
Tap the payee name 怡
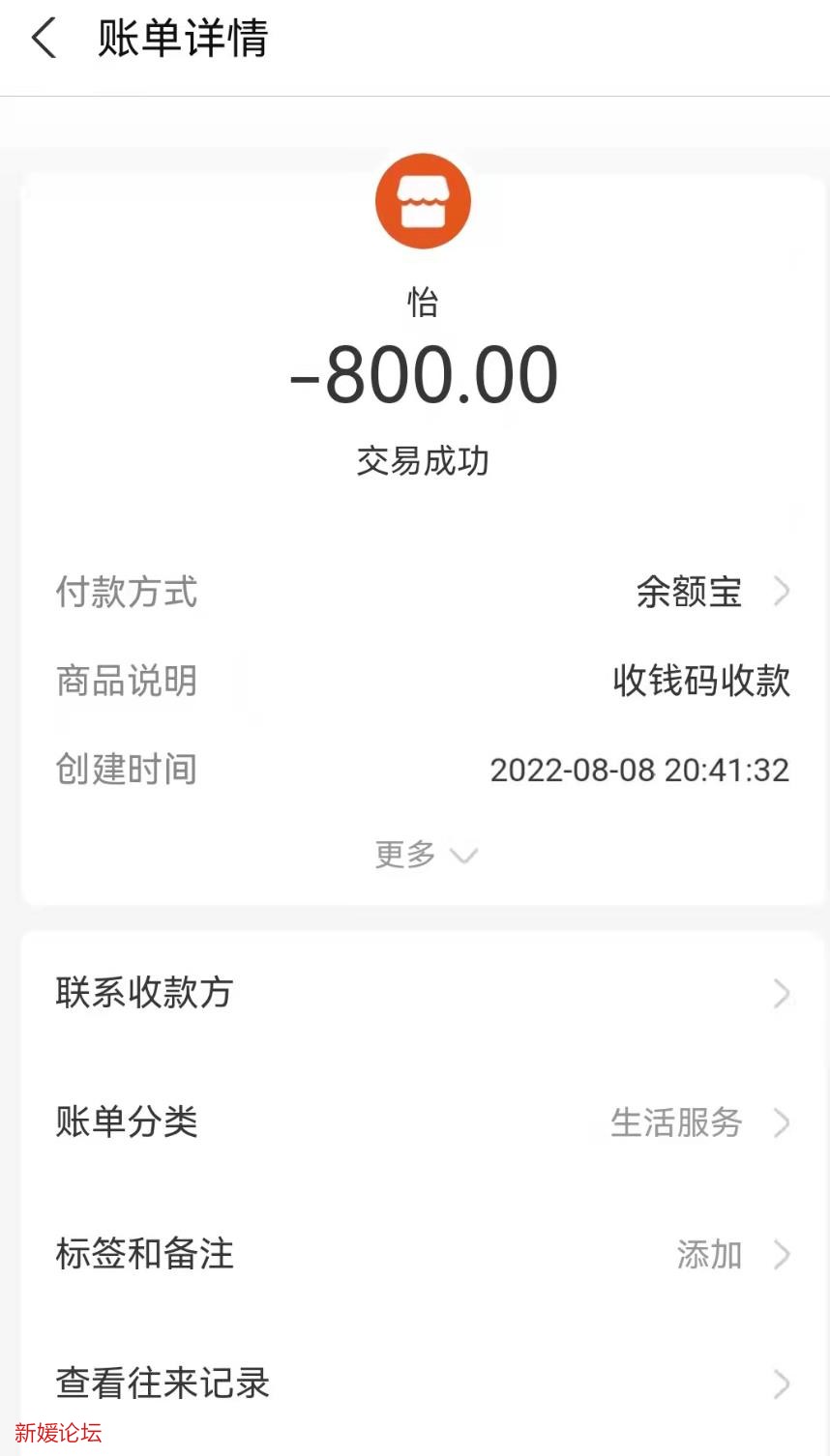point(424,302)
